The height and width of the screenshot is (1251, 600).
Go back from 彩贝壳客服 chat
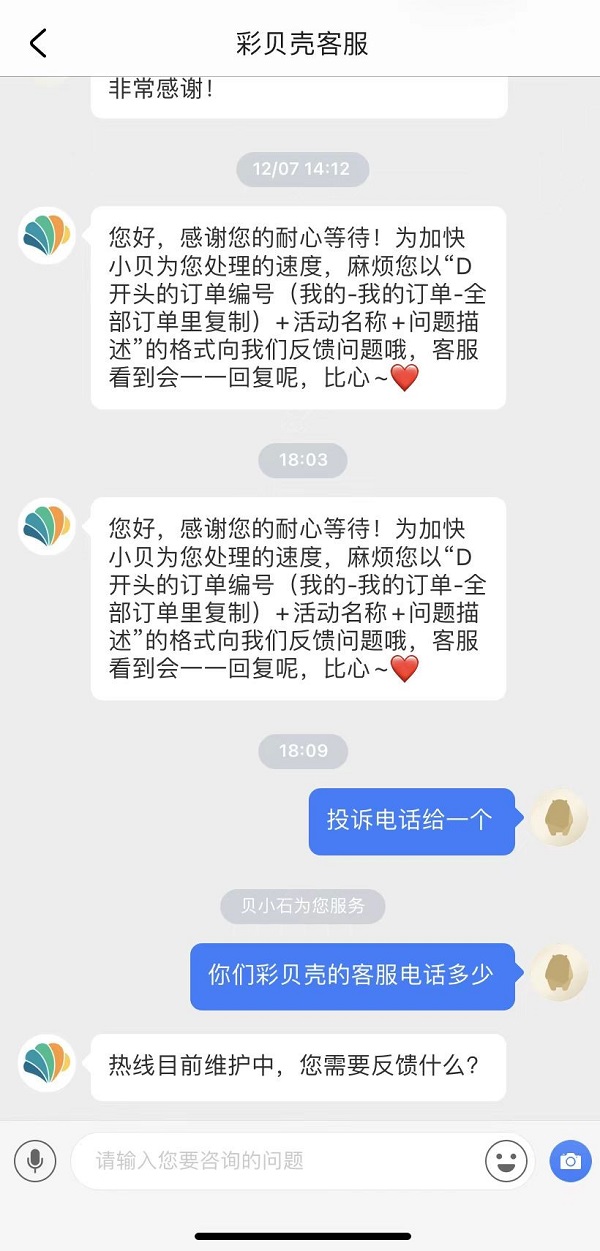tap(38, 43)
